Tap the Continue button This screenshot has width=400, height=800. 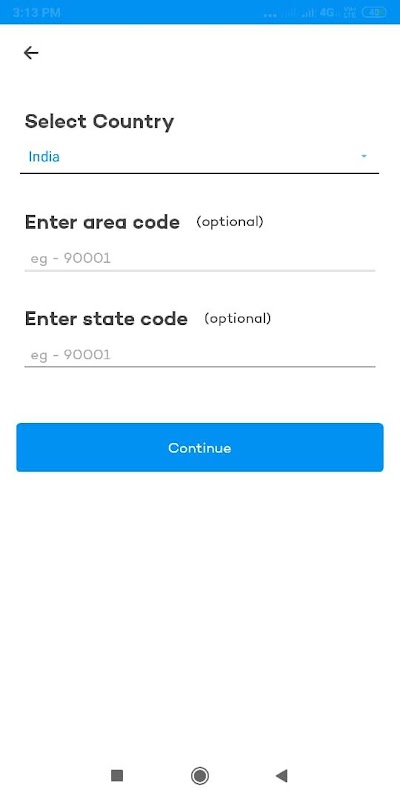[x=199, y=447]
